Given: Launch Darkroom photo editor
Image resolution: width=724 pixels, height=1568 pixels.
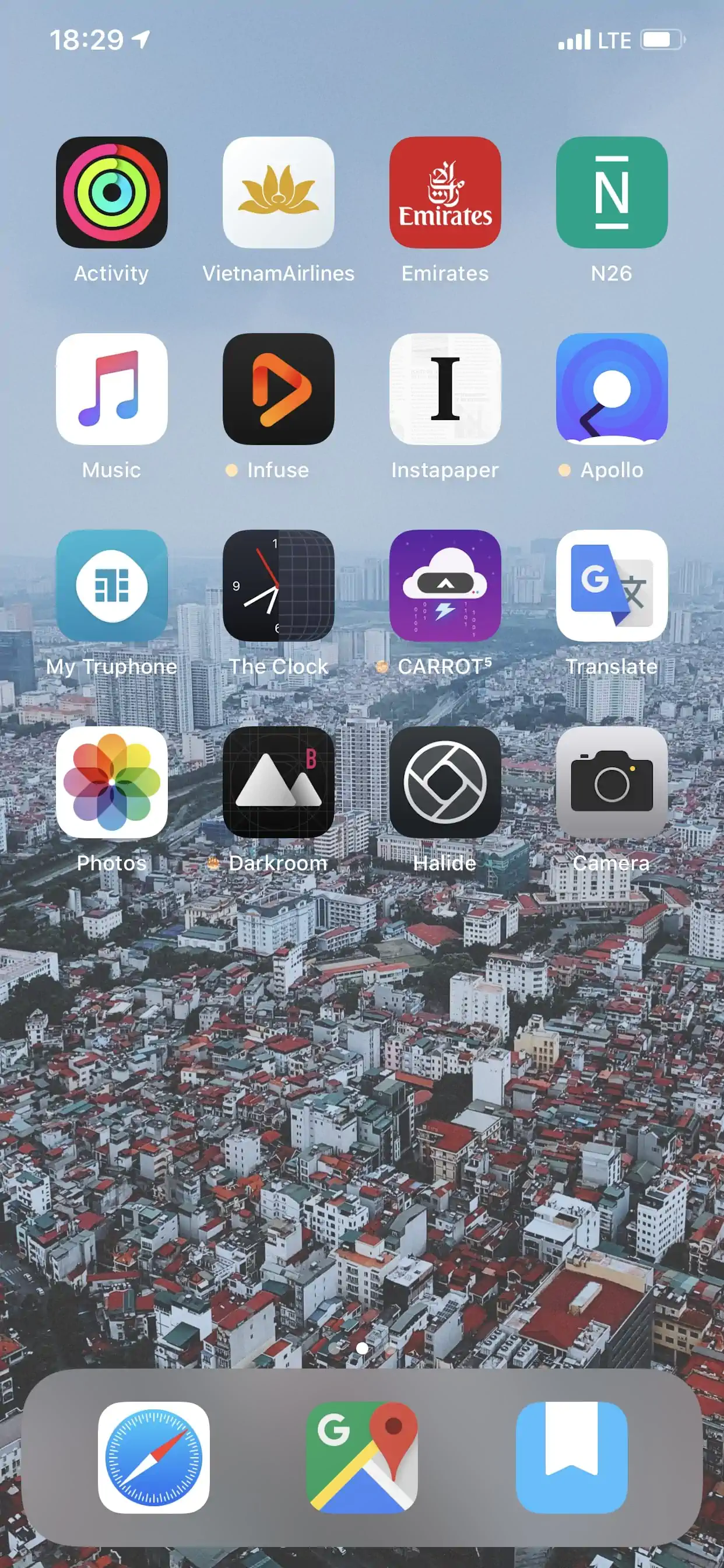Looking at the screenshot, I should (x=278, y=782).
